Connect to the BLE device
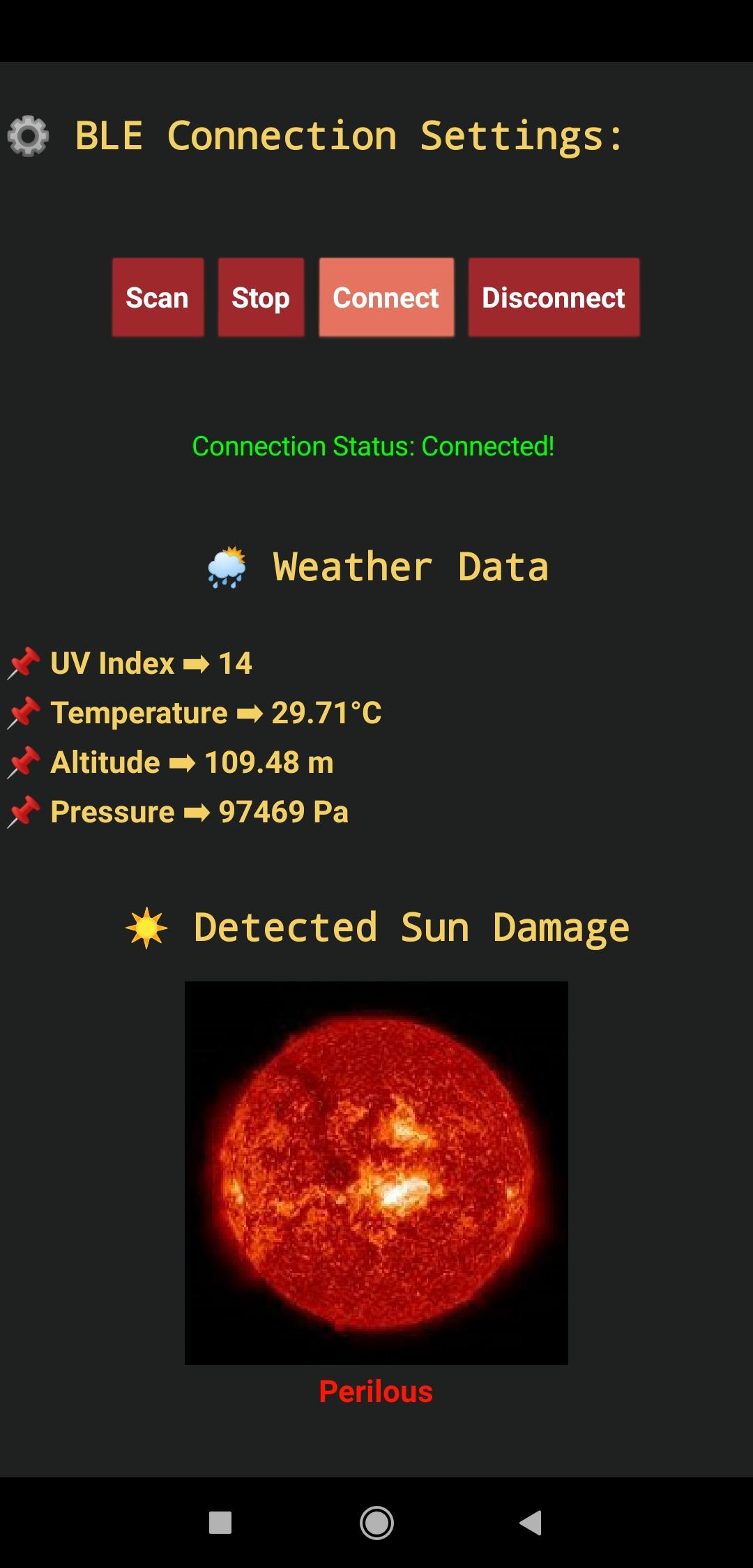This screenshot has height=1568, width=753. click(x=386, y=298)
